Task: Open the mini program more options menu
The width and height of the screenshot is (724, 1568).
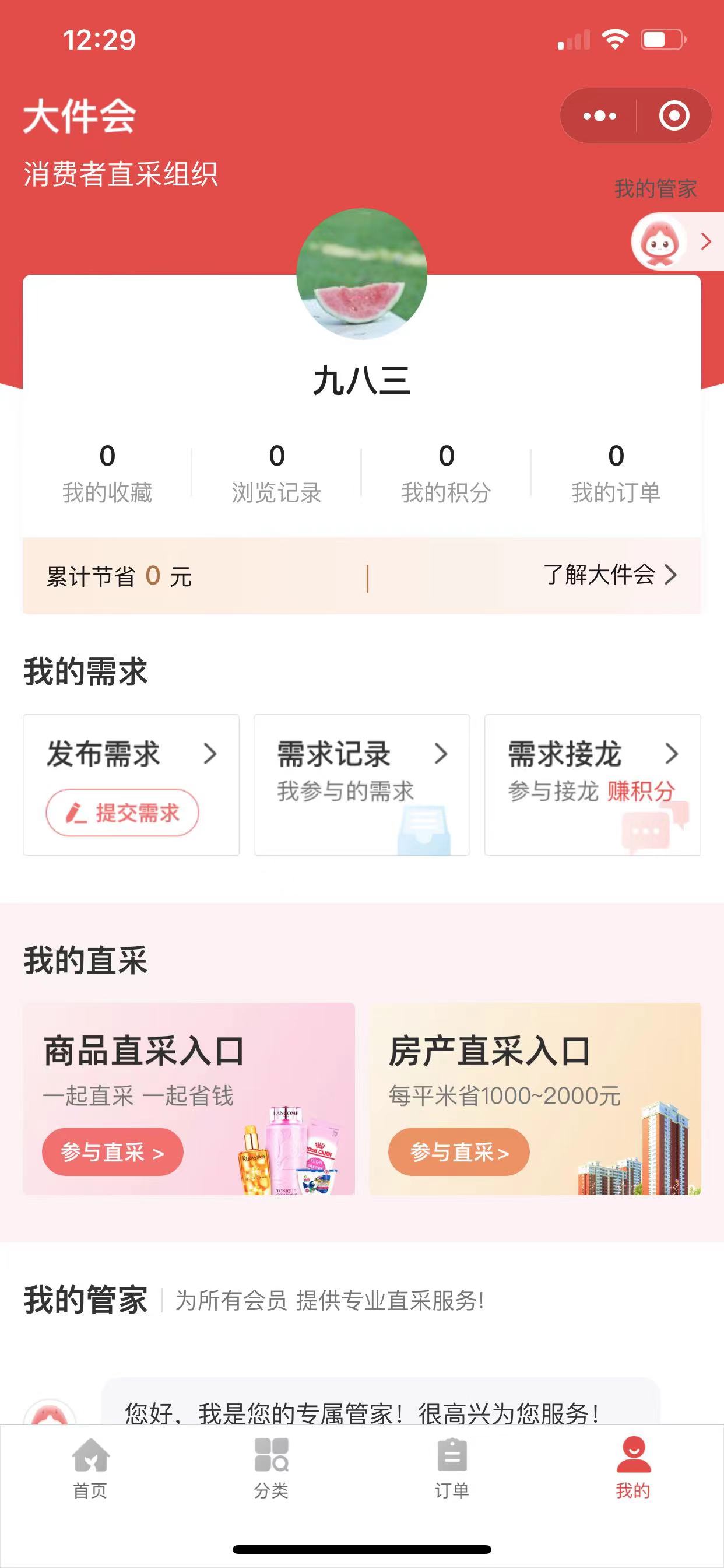Action: tap(599, 116)
